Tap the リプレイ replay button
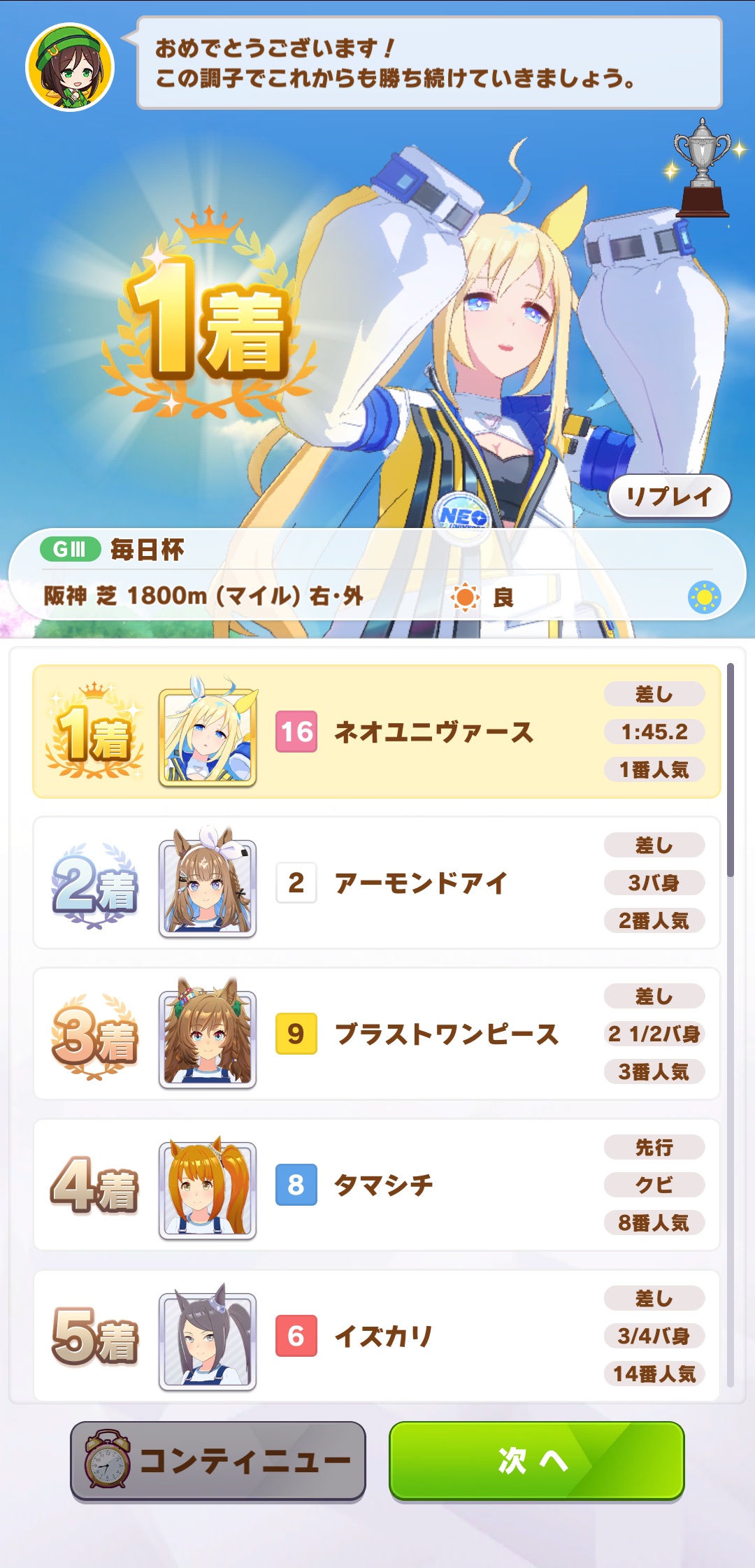Image resolution: width=755 pixels, height=1568 pixels. pos(669,497)
